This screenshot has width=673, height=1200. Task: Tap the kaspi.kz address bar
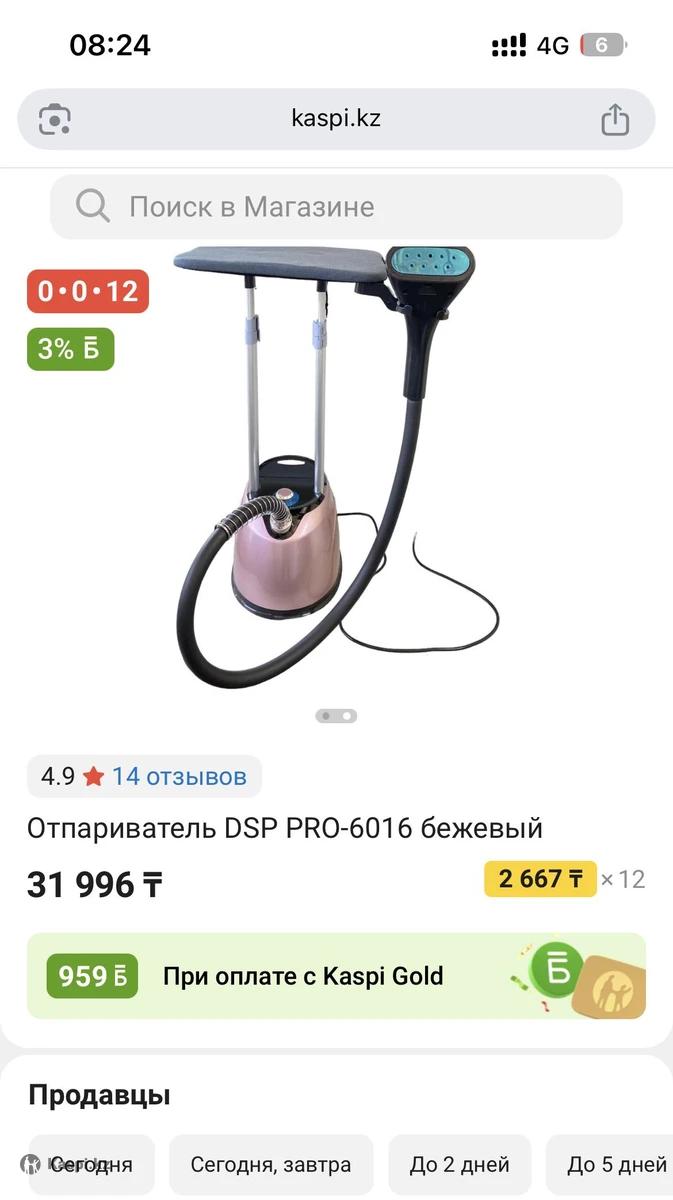click(336, 119)
